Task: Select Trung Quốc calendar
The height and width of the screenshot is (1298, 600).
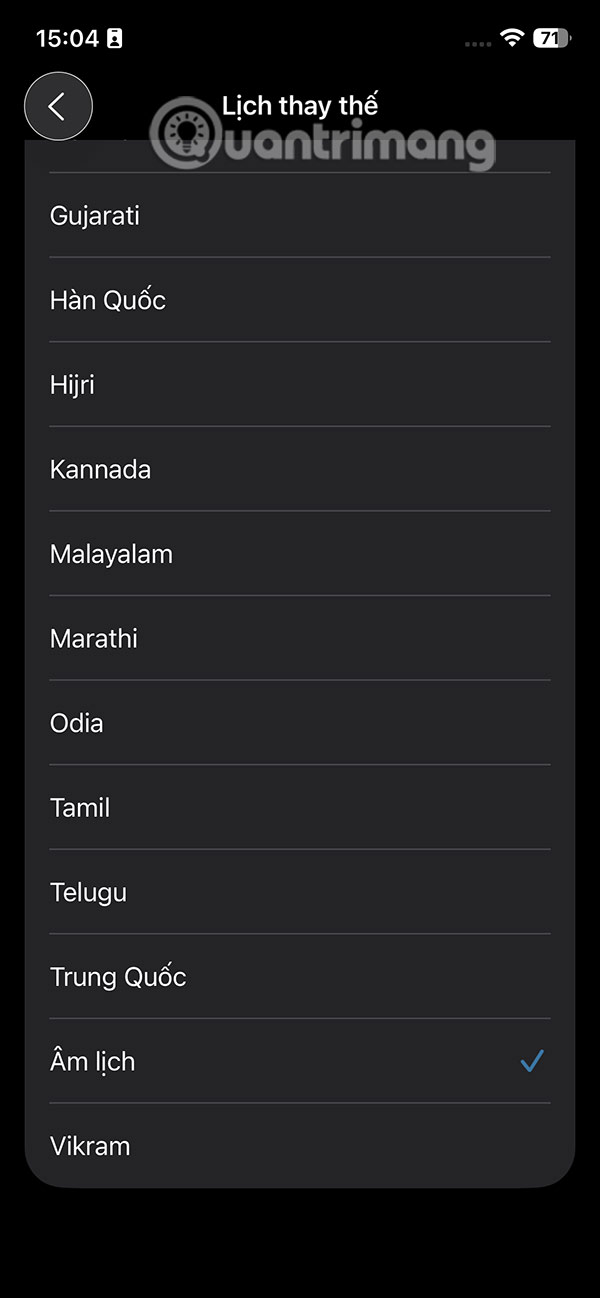Action: coord(300,977)
